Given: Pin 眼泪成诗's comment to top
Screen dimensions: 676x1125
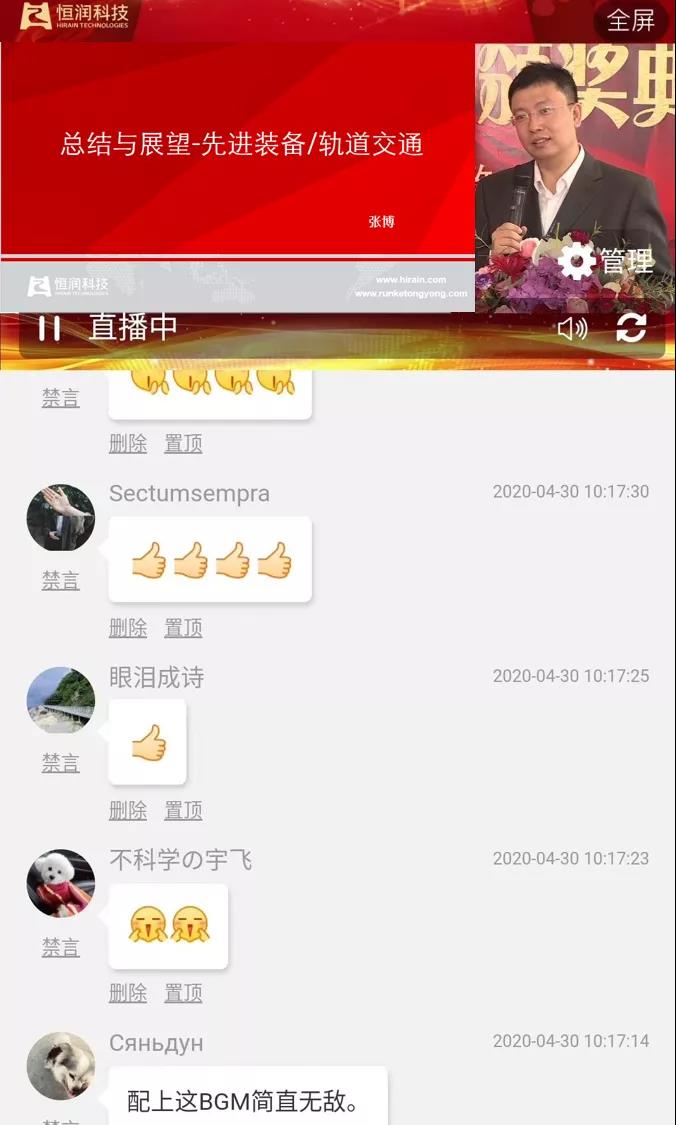Looking at the screenshot, I should [183, 810].
